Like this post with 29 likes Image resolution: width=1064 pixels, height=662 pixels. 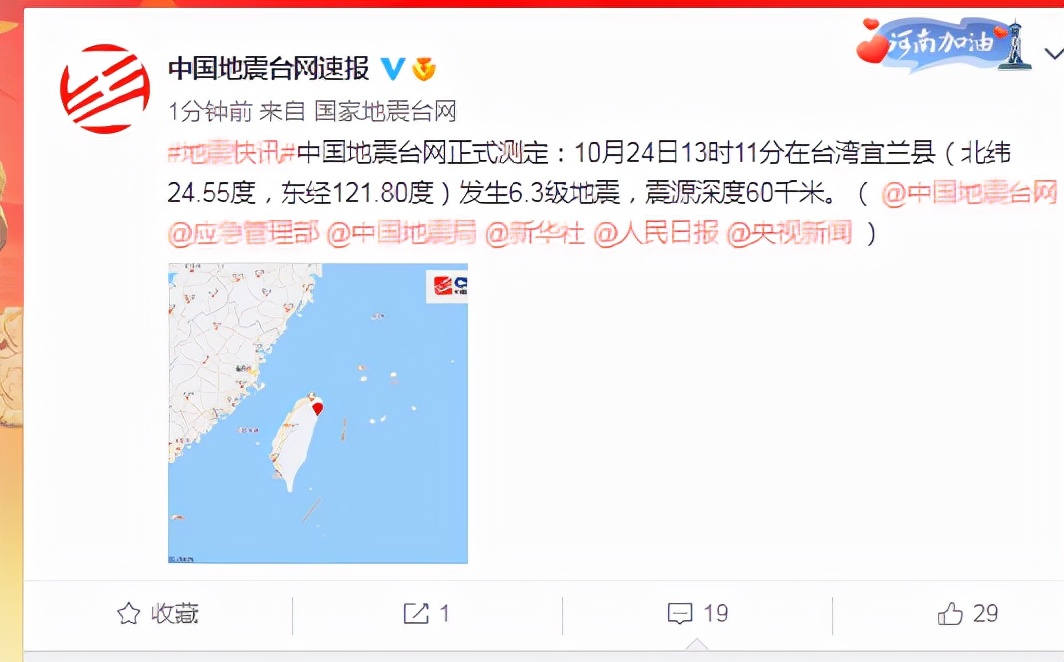[x=968, y=613]
